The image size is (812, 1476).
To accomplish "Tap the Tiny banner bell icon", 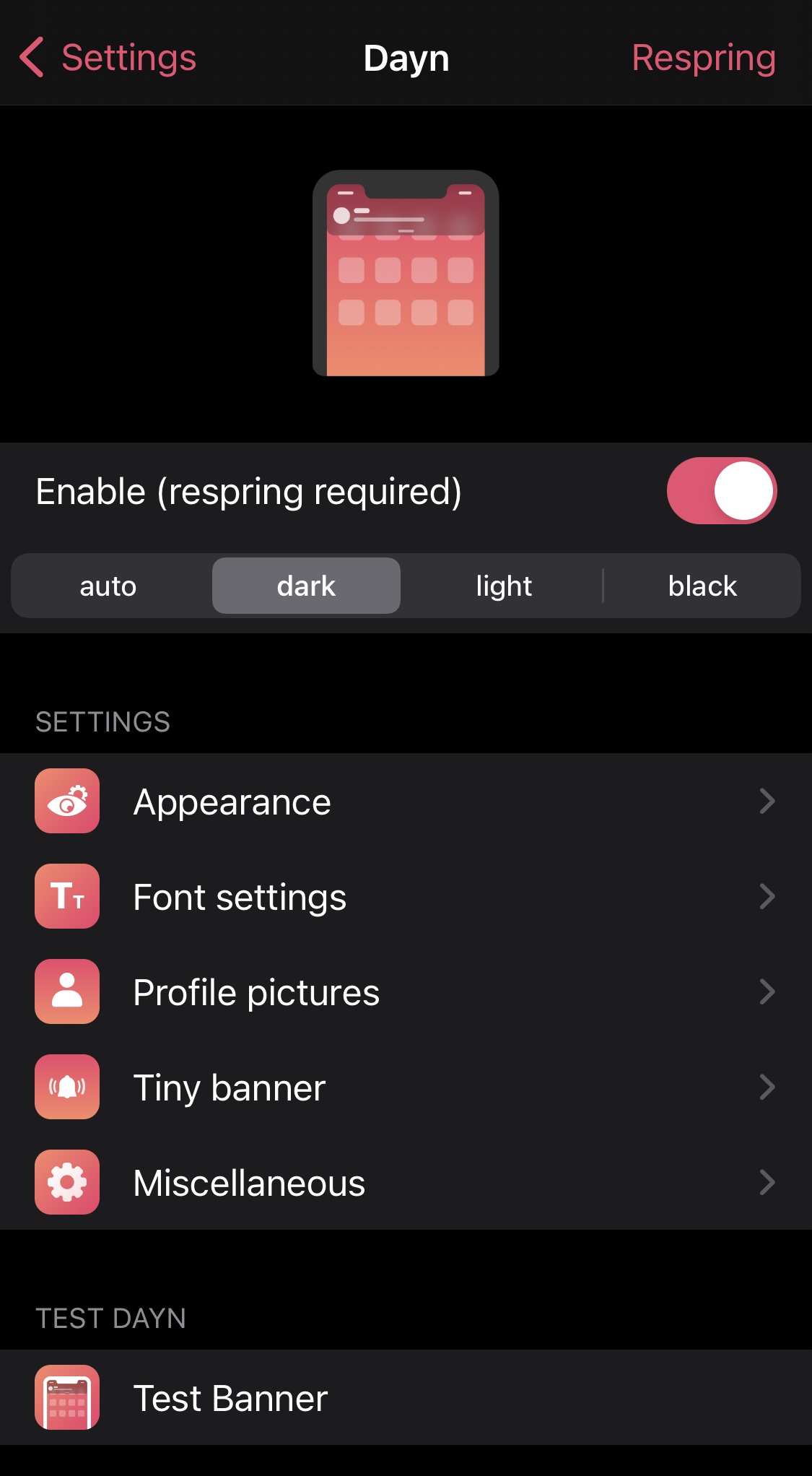I will (x=66, y=1088).
